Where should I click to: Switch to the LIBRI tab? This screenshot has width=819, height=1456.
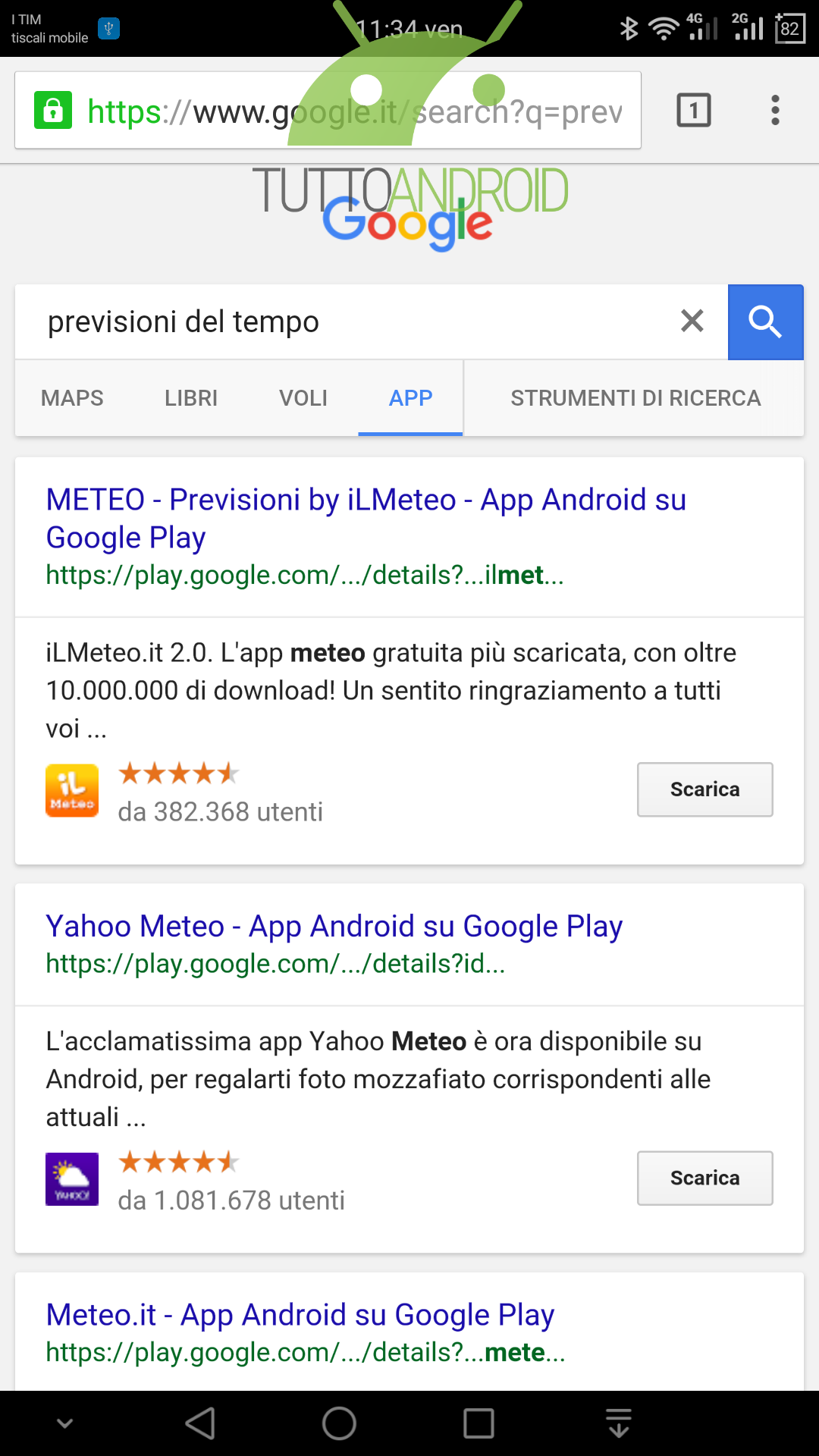[x=191, y=398]
